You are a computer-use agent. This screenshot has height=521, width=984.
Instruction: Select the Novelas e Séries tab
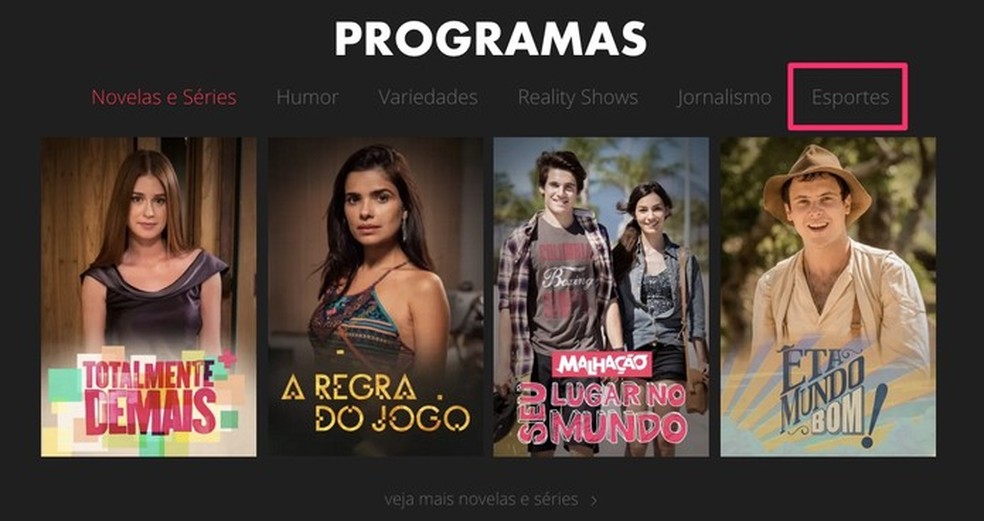coord(164,98)
